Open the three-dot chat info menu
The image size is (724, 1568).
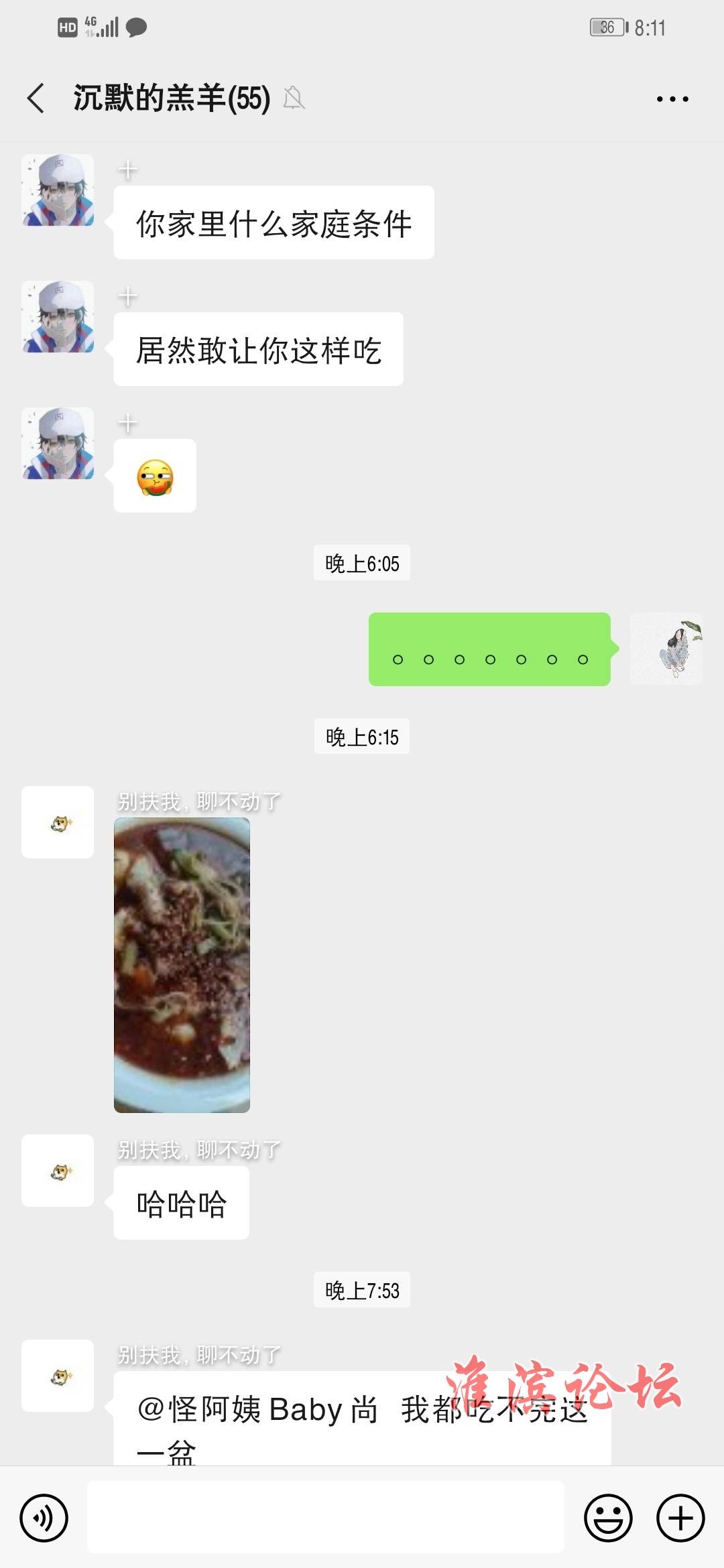pos(672,99)
